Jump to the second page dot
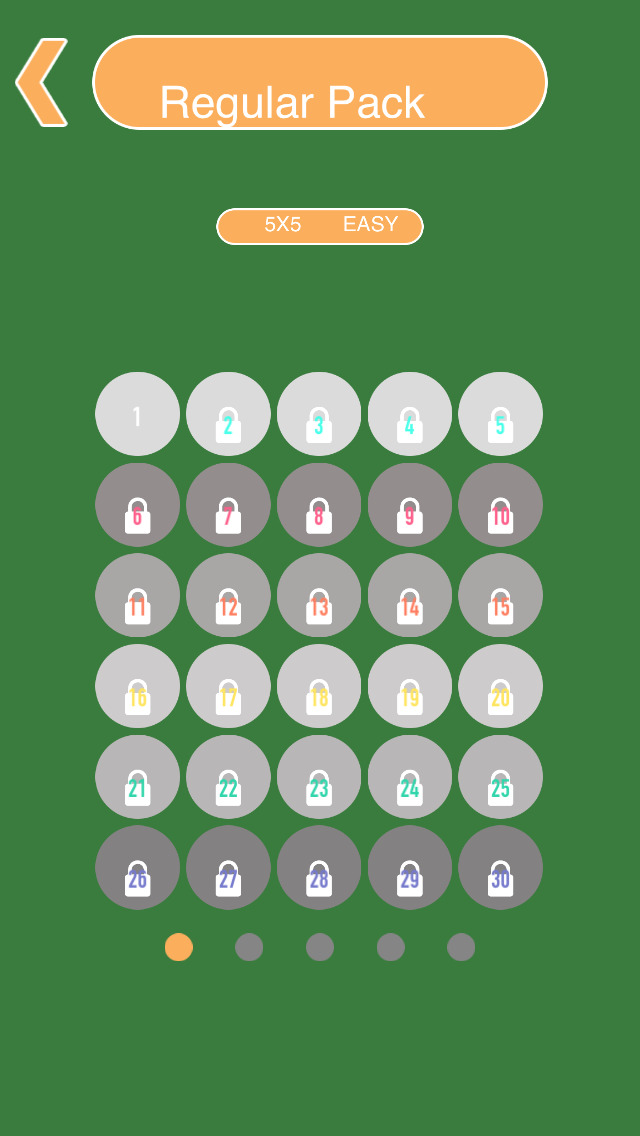The width and height of the screenshot is (640, 1136). tap(249, 947)
